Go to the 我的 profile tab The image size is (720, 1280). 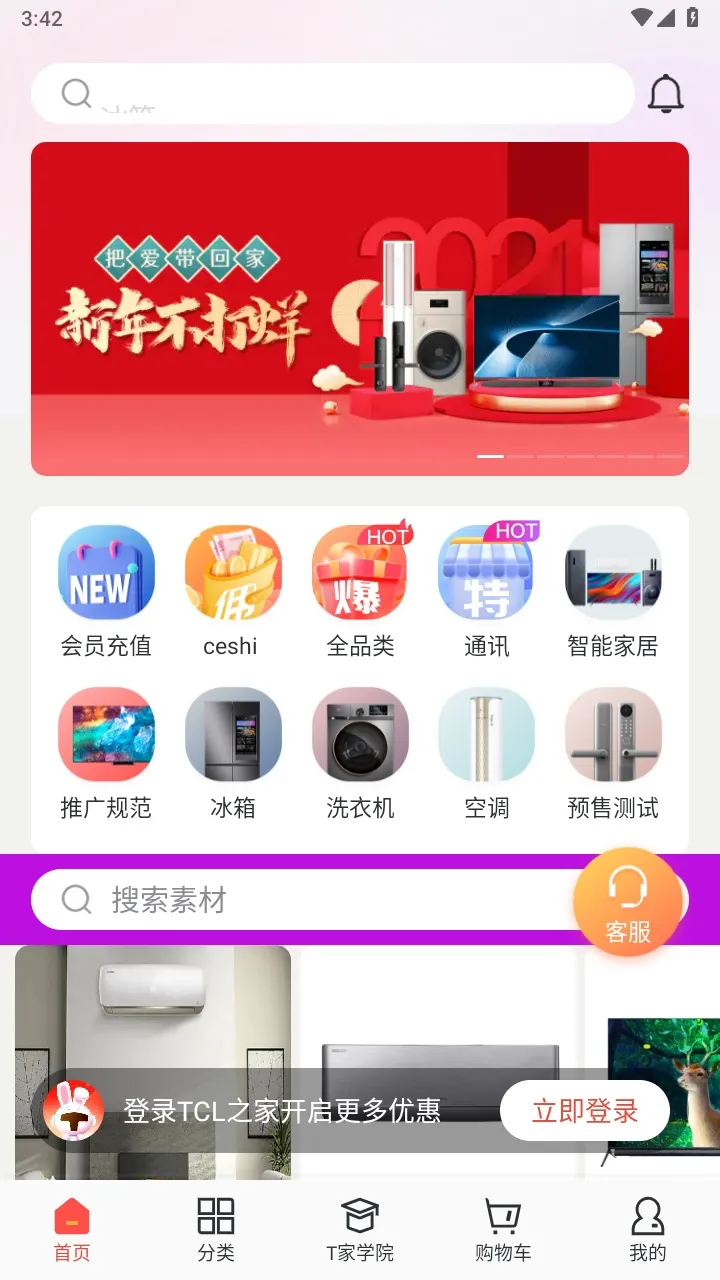click(648, 1230)
